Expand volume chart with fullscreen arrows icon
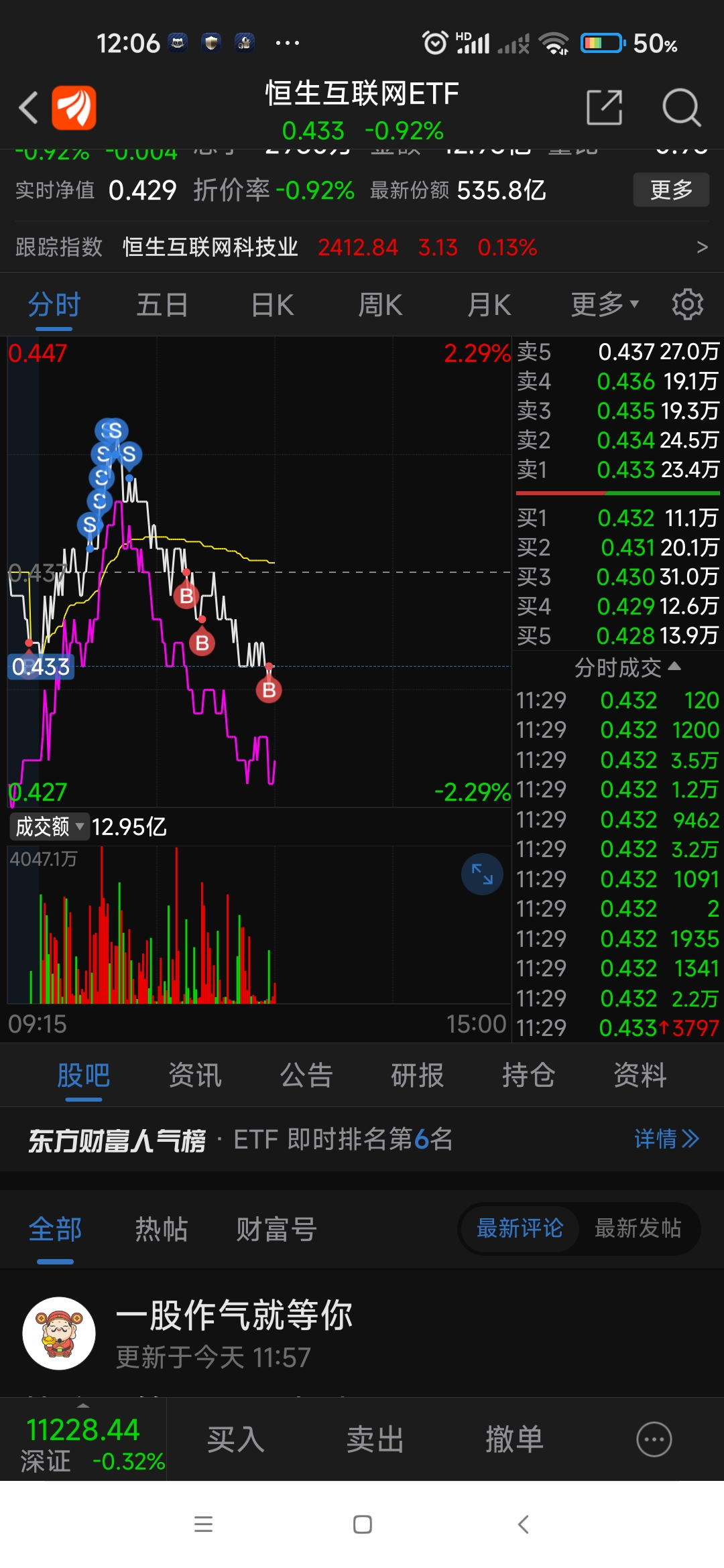This screenshot has width=724, height=1568. (481, 873)
